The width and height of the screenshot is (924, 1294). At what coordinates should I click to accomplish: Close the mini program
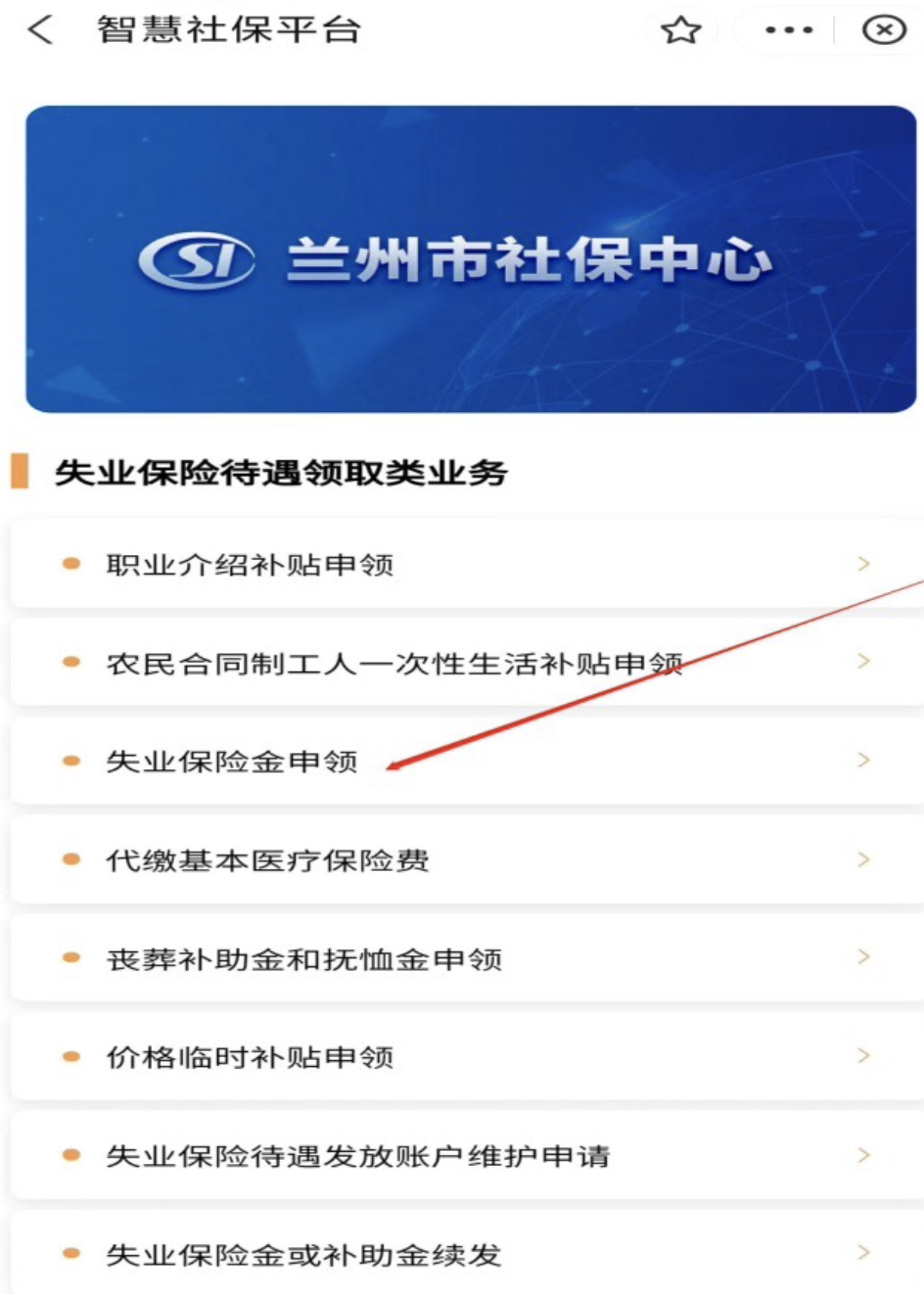coord(883,30)
